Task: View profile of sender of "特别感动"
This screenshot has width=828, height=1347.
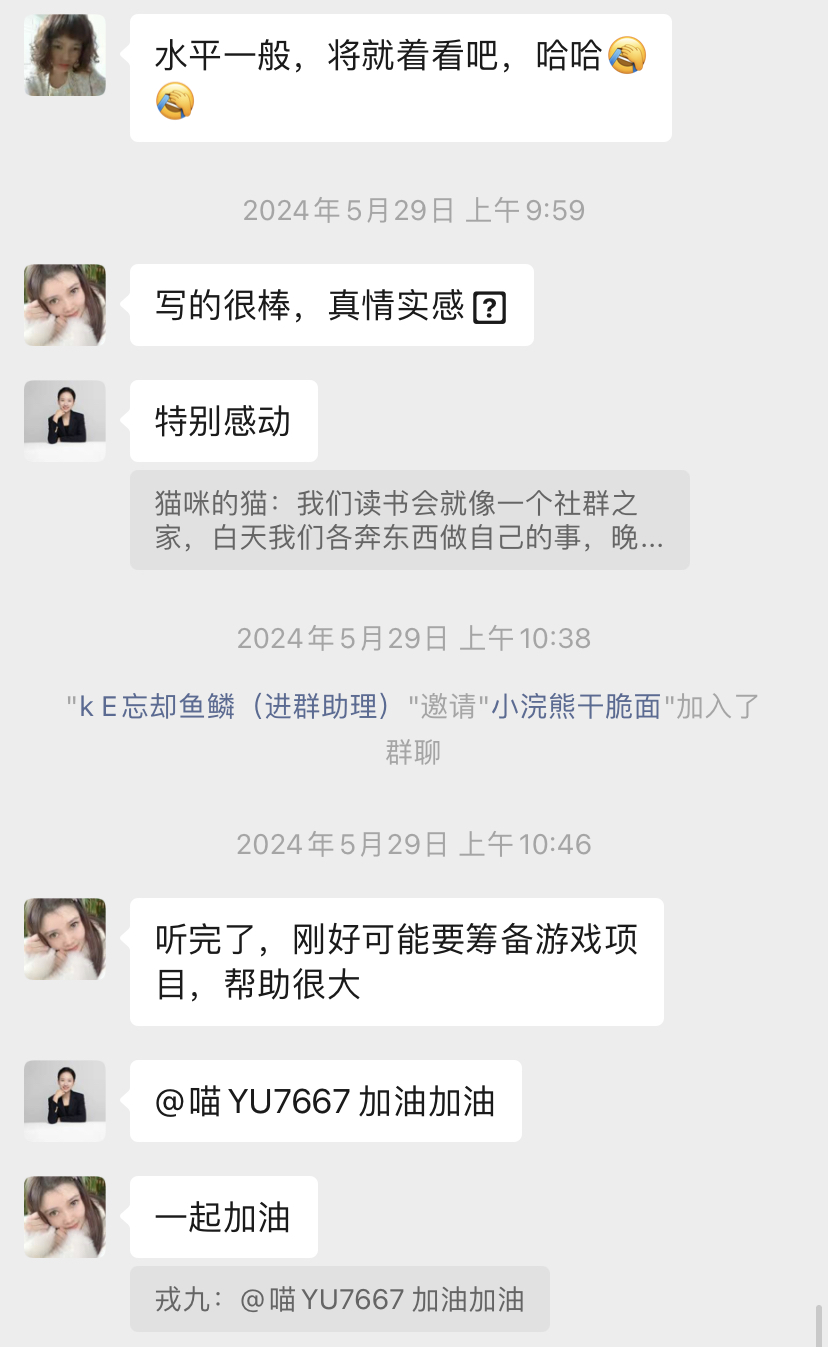Action: 65,421
